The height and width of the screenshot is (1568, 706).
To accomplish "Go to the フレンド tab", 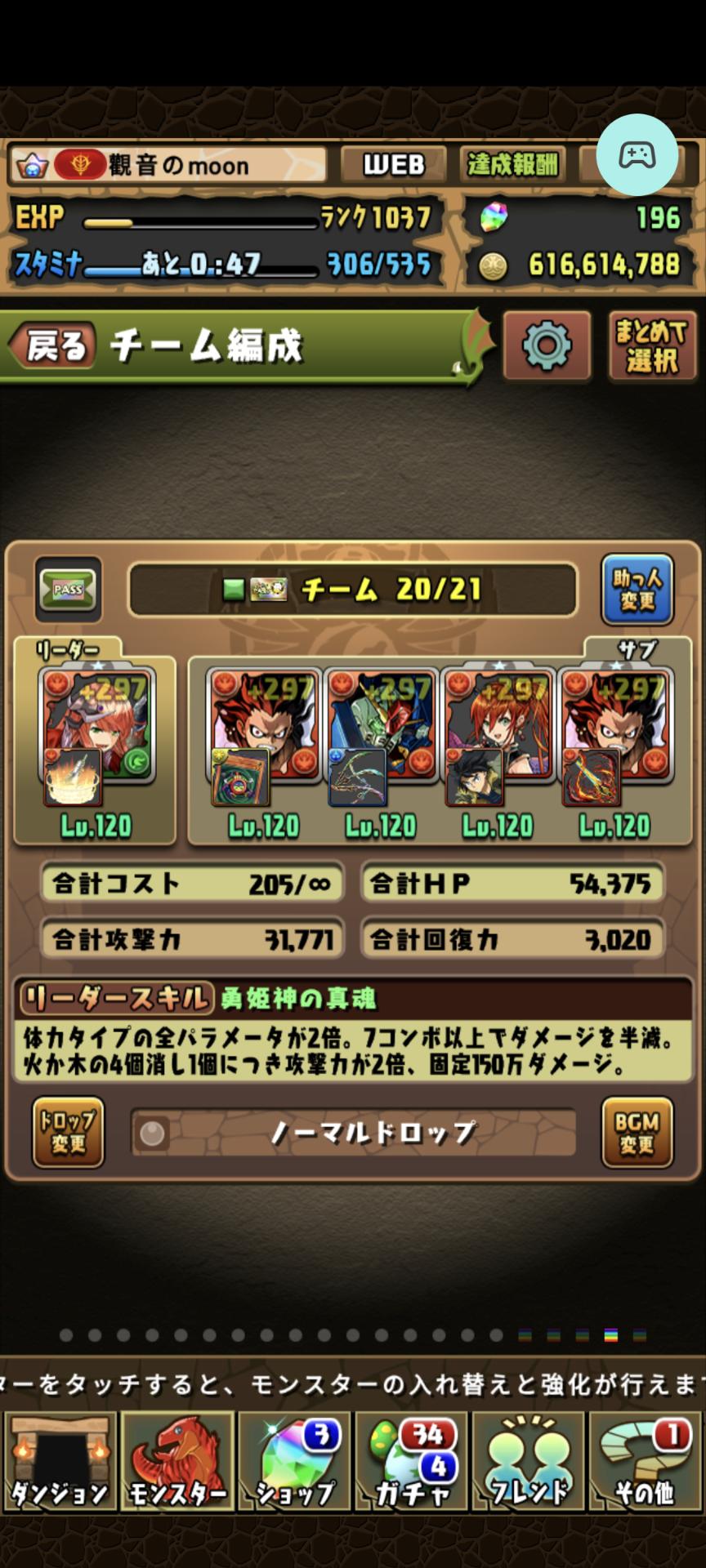I will click(x=529, y=1461).
